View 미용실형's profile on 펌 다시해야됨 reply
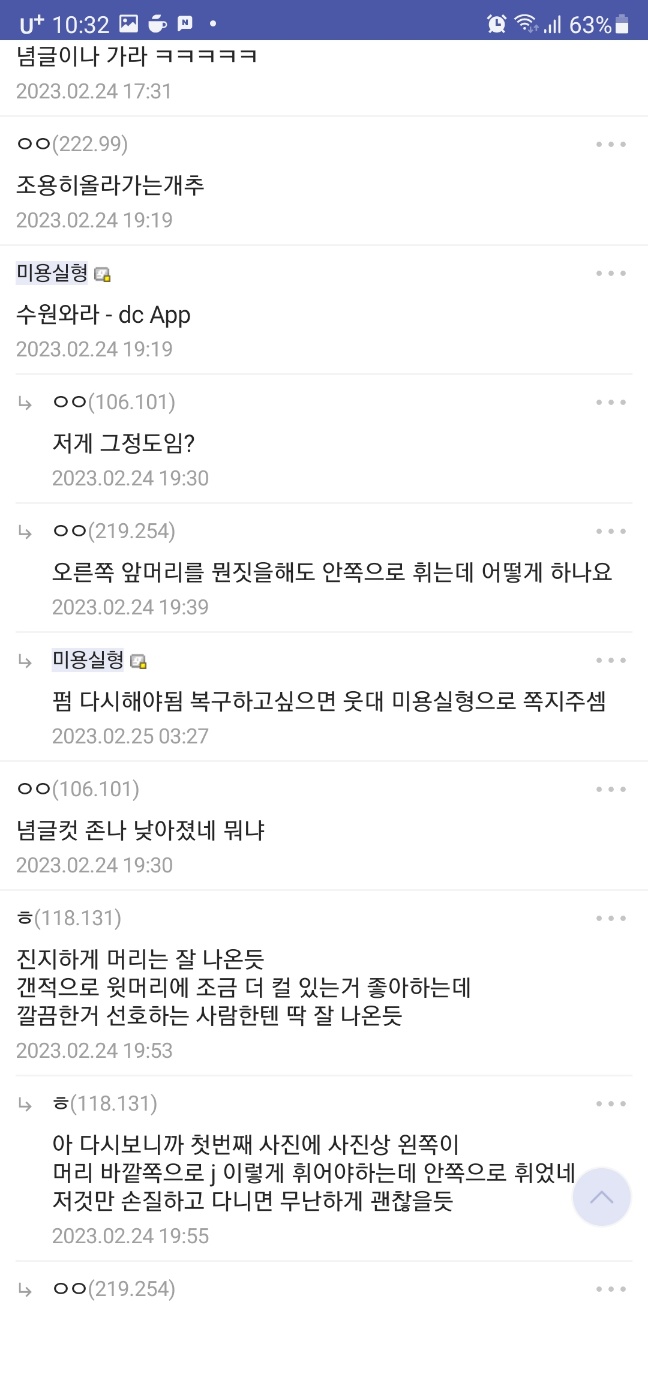The image size is (648, 1390). pyautogui.click(x=88, y=660)
